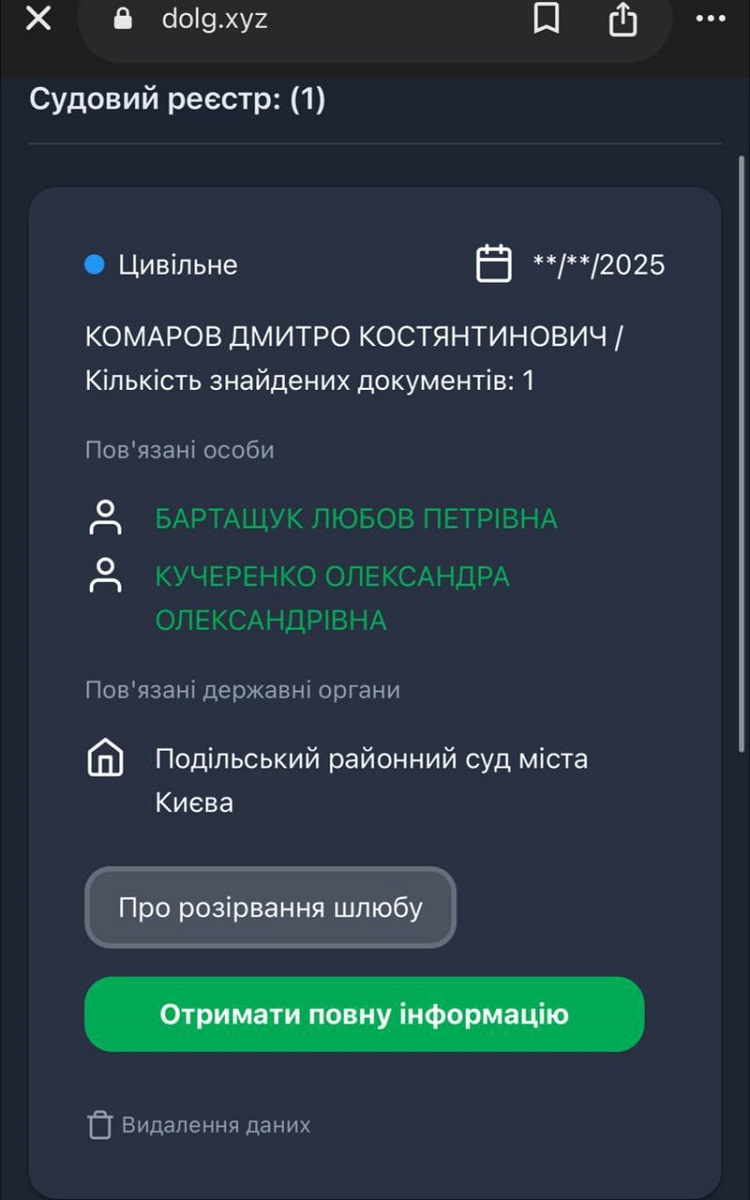
Task: Open linked person БАРТАЩУК ЛЮБОВ ПЕТРІВНА
Action: [356, 519]
